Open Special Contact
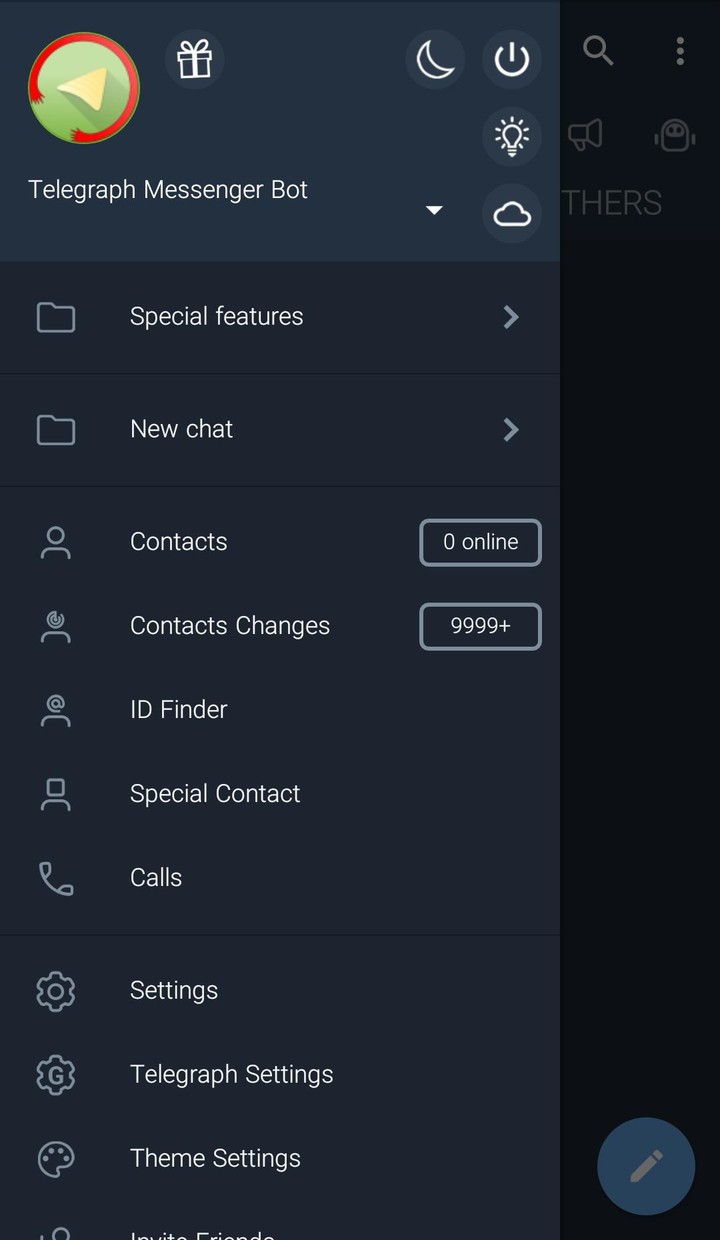Image resolution: width=720 pixels, height=1240 pixels. tap(215, 794)
